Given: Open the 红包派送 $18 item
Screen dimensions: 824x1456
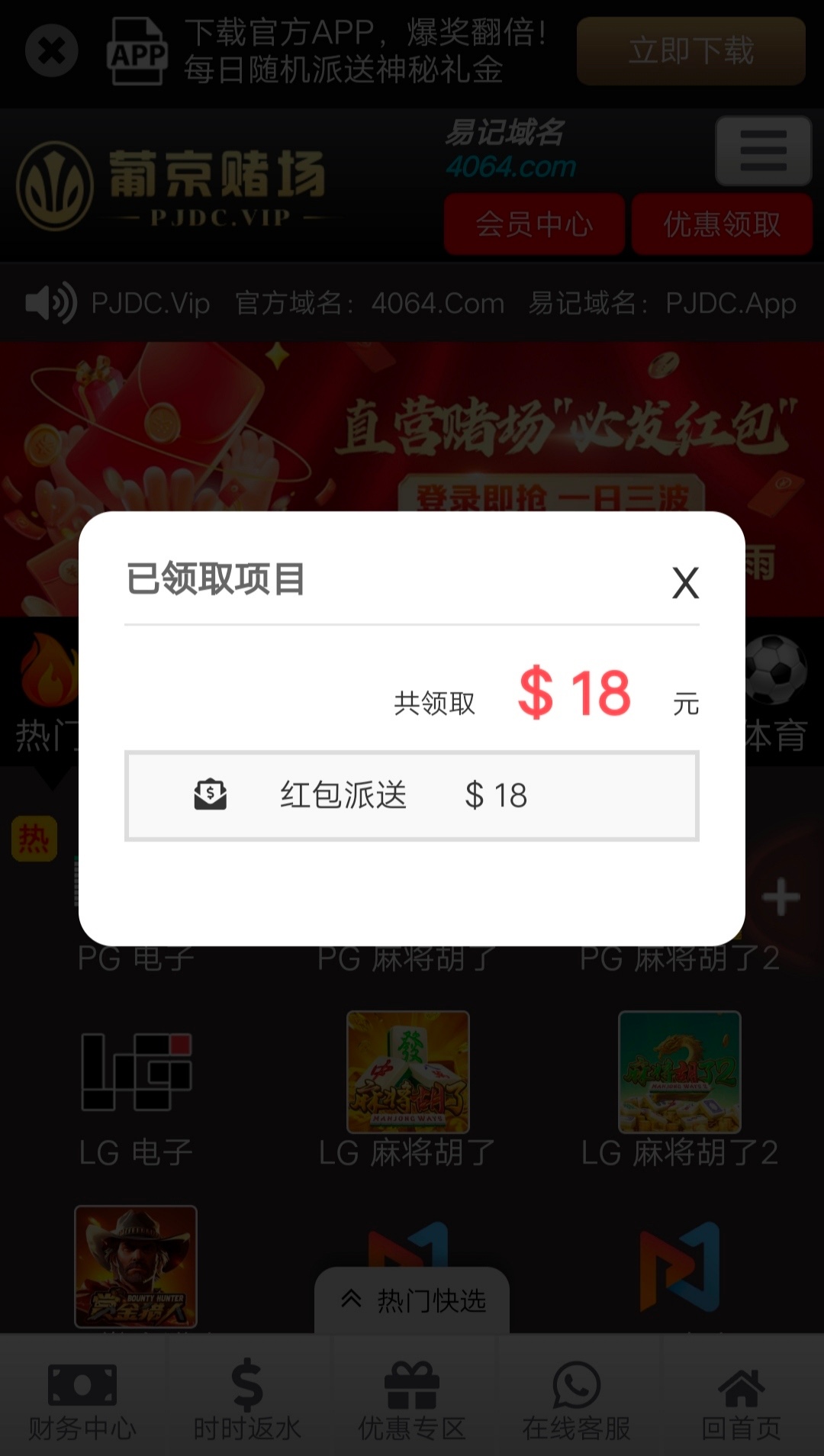Looking at the screenshot, I should coord(412,796).
